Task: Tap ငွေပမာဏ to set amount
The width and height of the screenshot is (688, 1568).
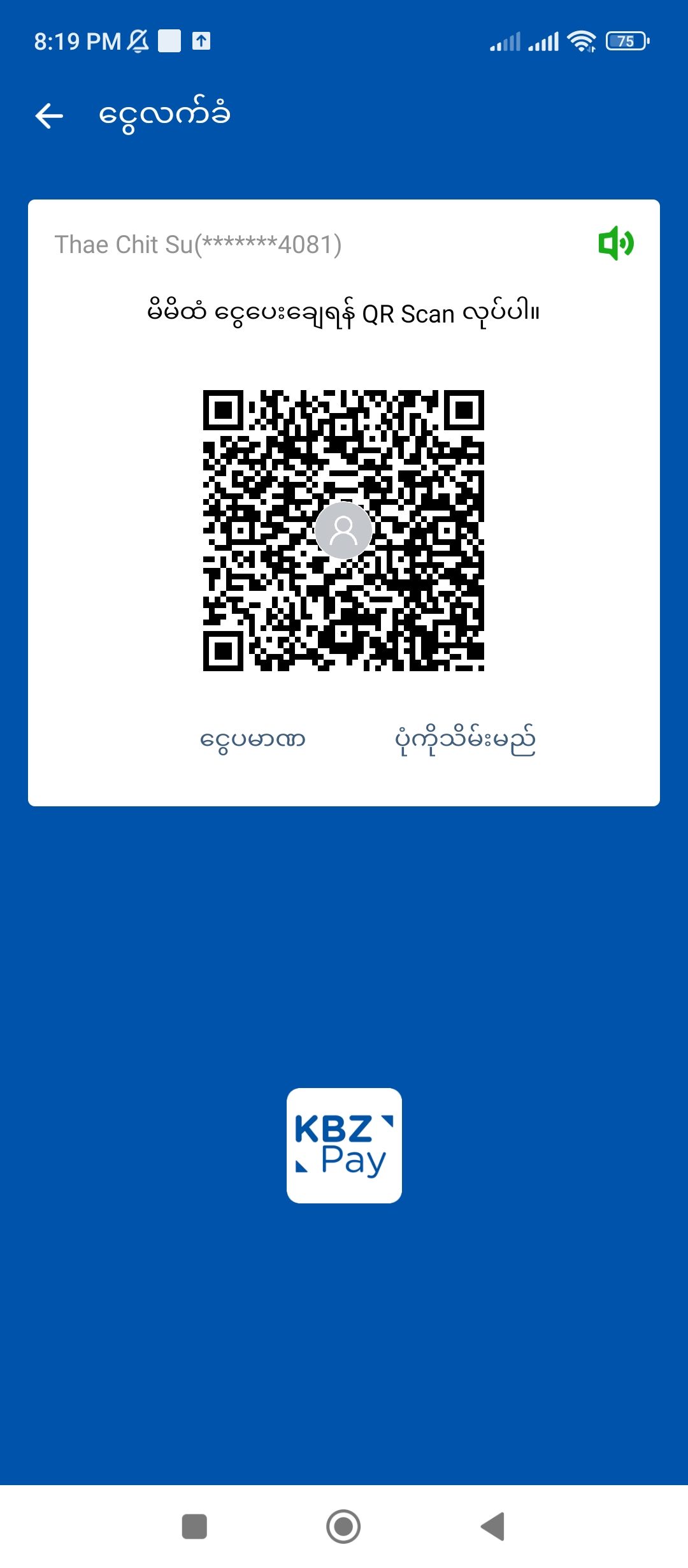Action: click(252, 740)
